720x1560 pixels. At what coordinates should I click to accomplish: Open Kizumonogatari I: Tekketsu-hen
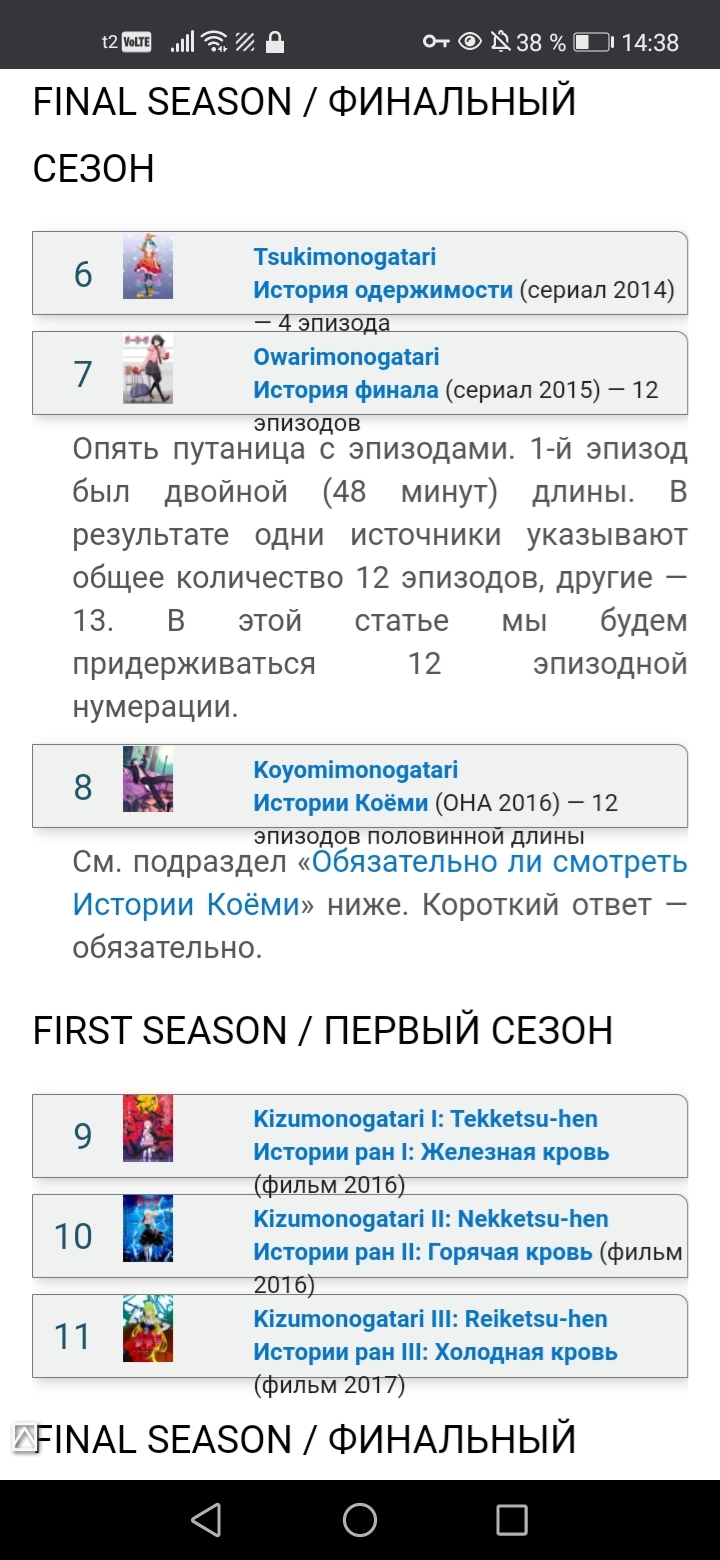(425, 1119)
